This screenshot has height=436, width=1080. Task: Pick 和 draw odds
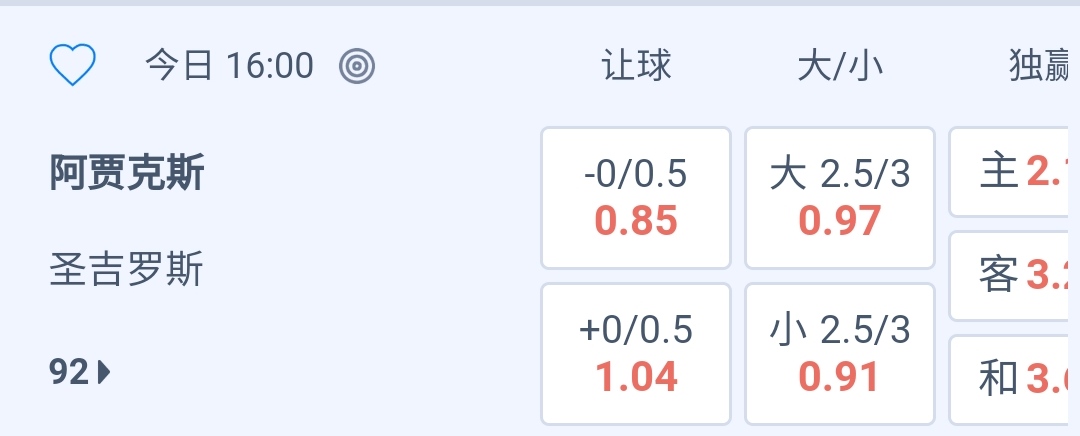tap(1014, 380)
